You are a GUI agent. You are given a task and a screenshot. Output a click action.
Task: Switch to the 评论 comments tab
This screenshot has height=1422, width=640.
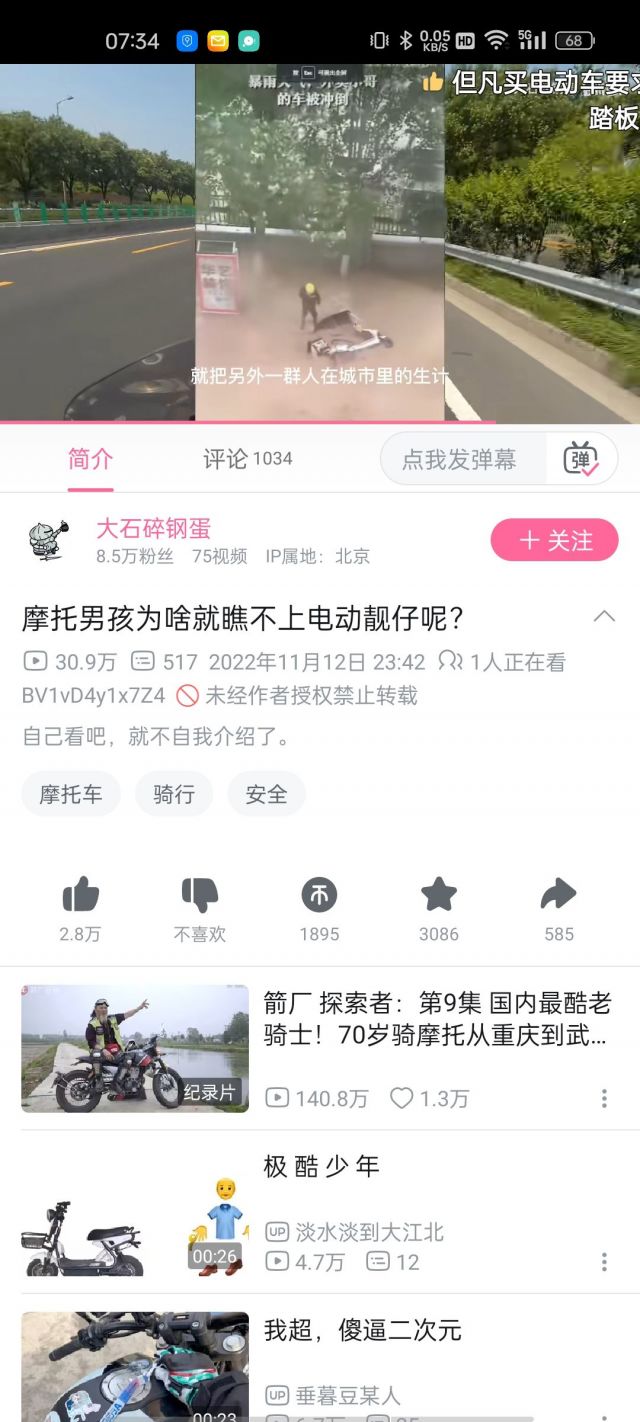pos(247,459)
